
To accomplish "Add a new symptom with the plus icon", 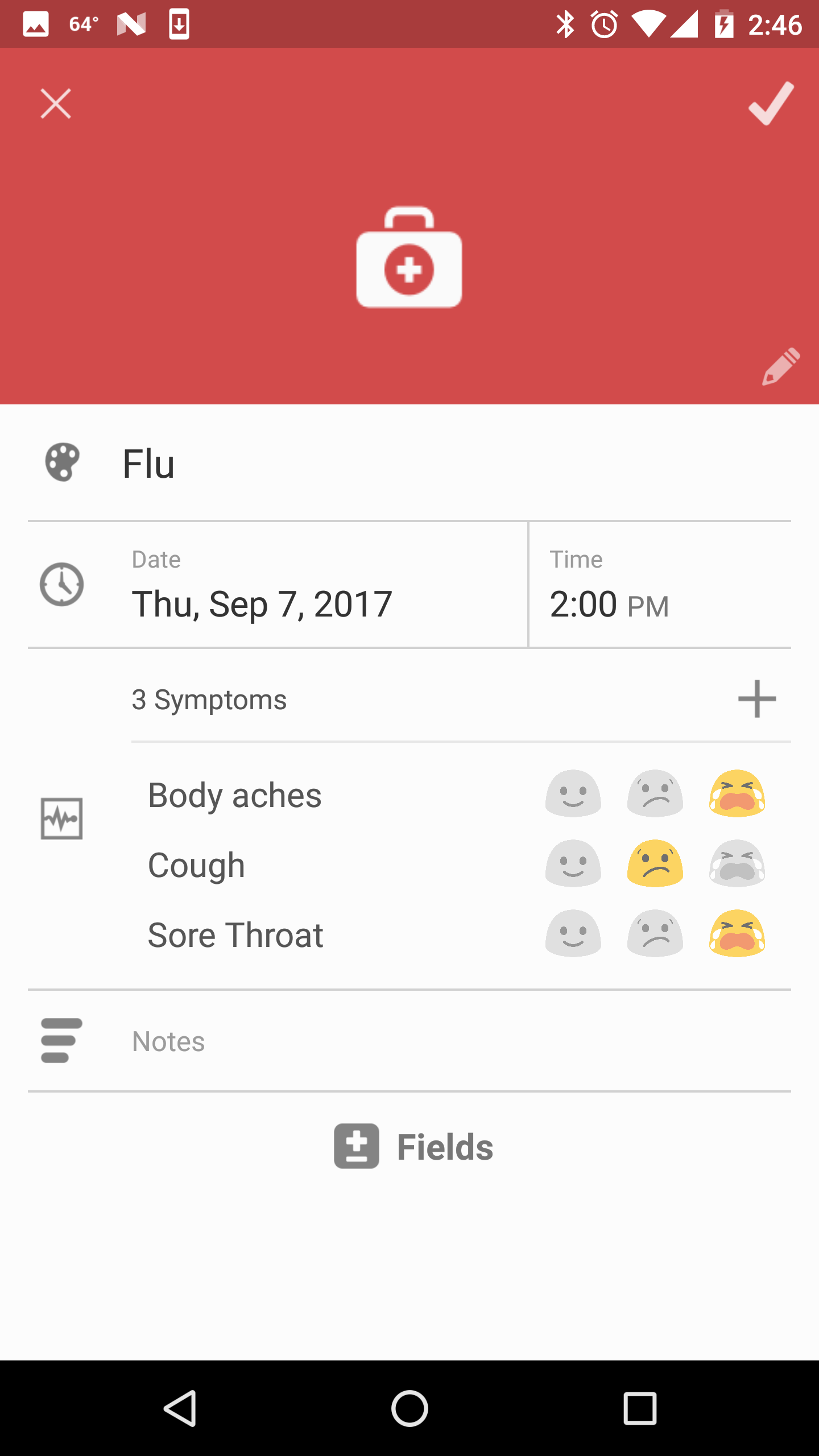I will [x=757, y=698].
